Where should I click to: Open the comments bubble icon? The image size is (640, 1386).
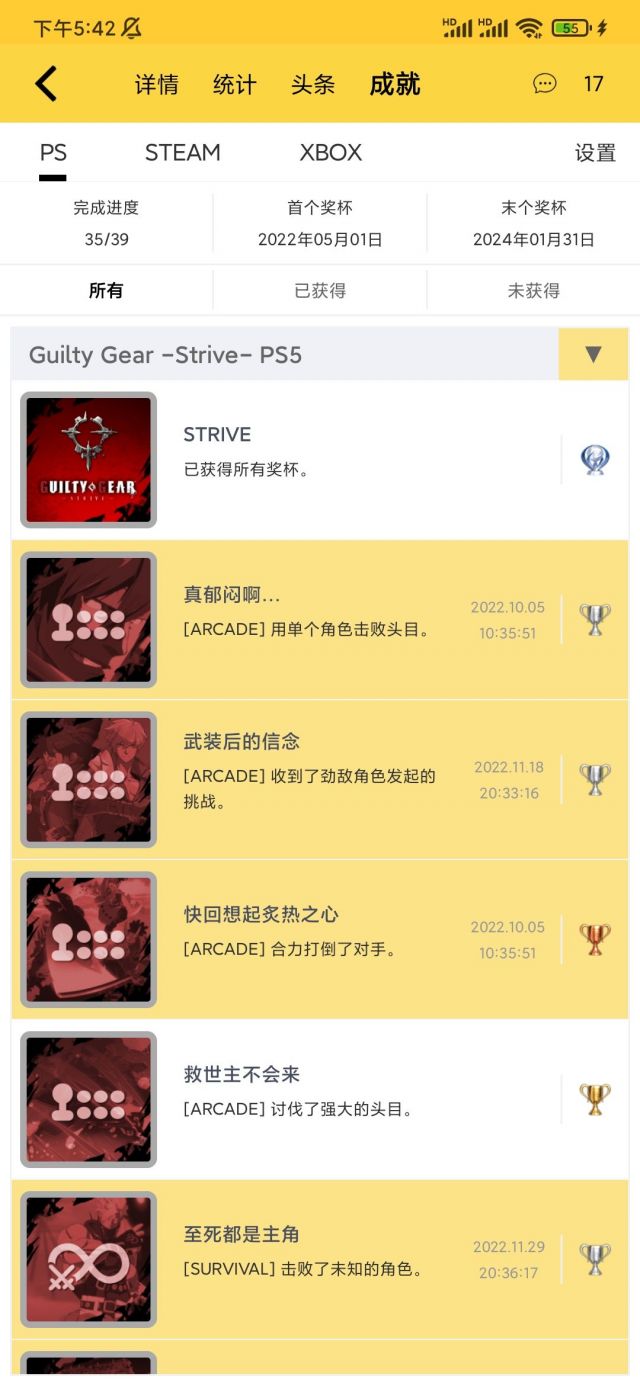pos(544,84)
